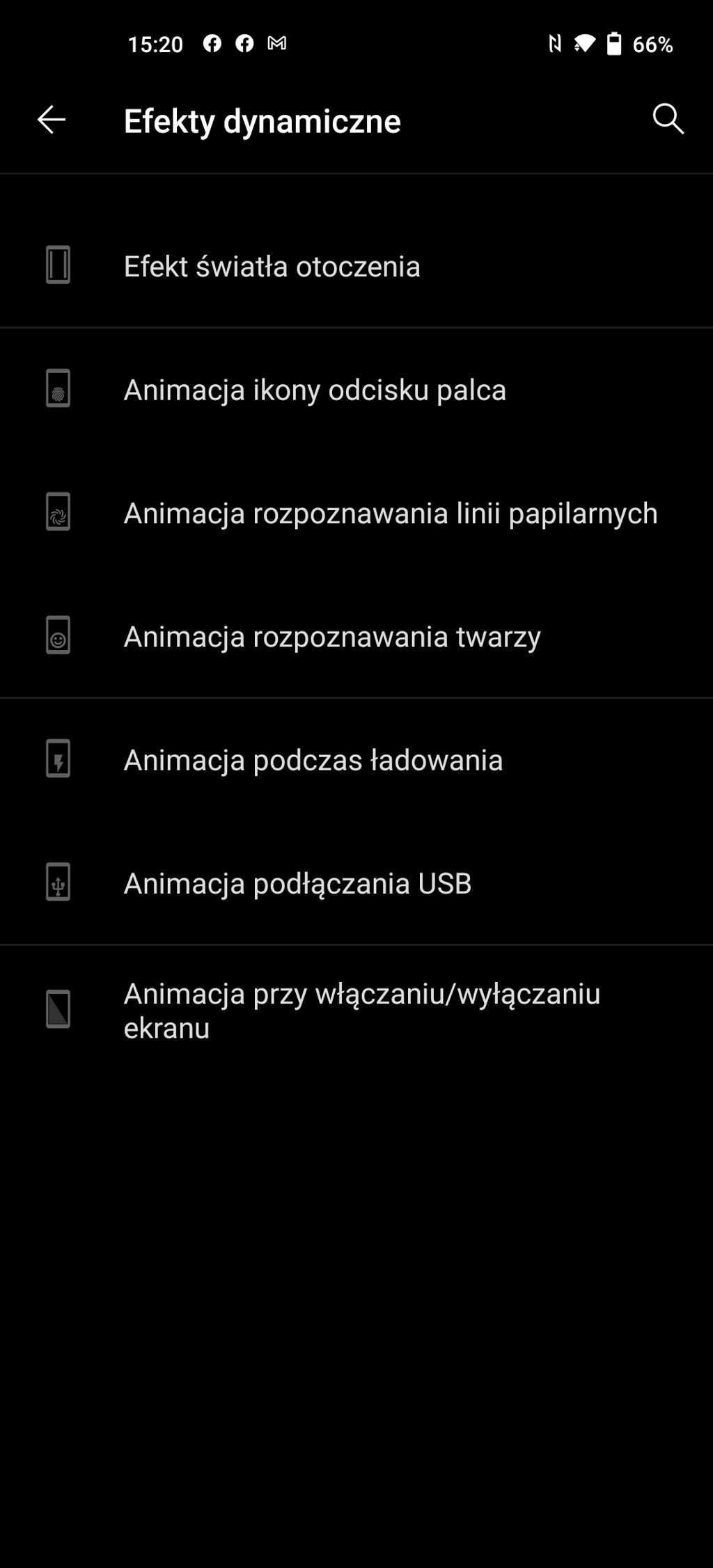The height and width of the screenshot is (1568, 713).
Task: Open Animacja podczas ładowania
Action: (x=356, y=759)
